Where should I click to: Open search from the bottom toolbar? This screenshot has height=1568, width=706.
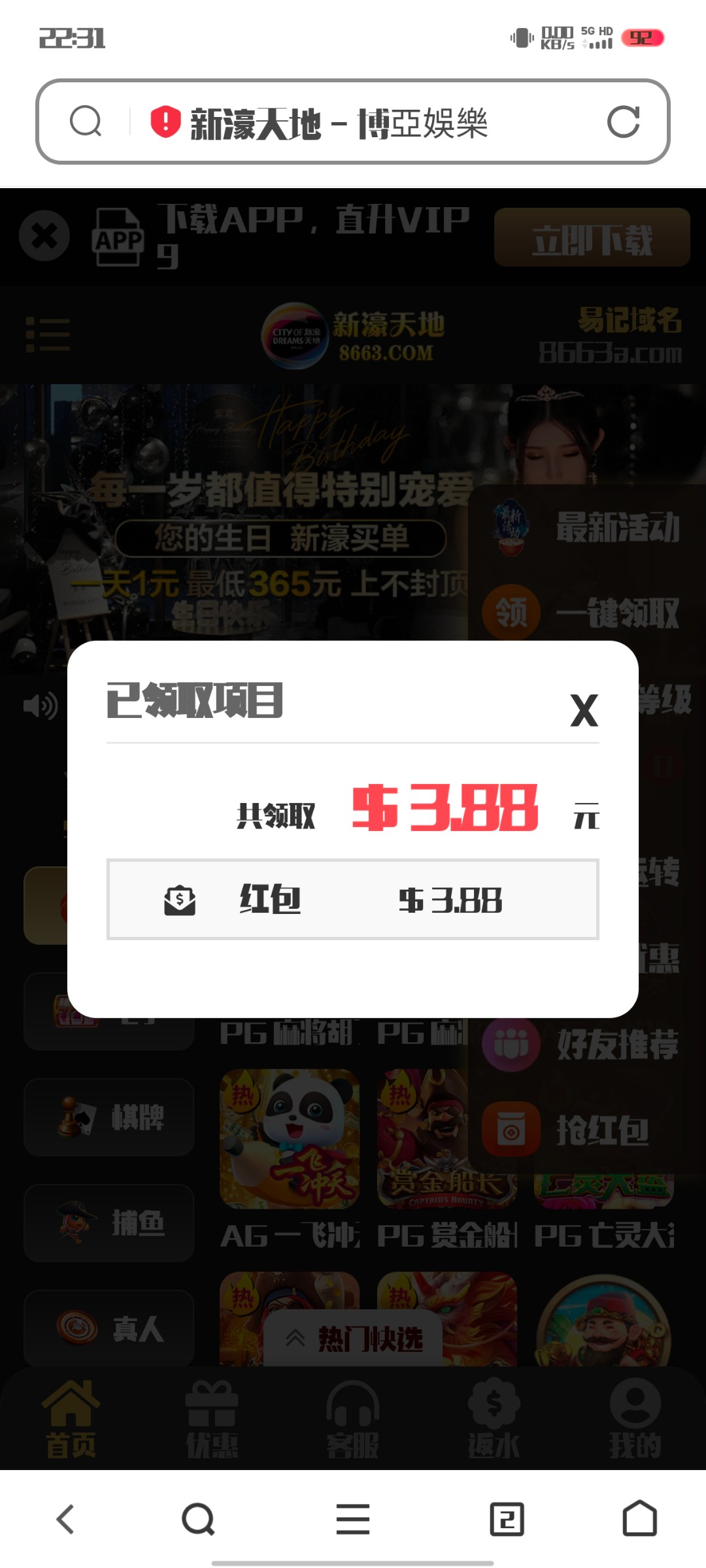tap(198, 1519)
